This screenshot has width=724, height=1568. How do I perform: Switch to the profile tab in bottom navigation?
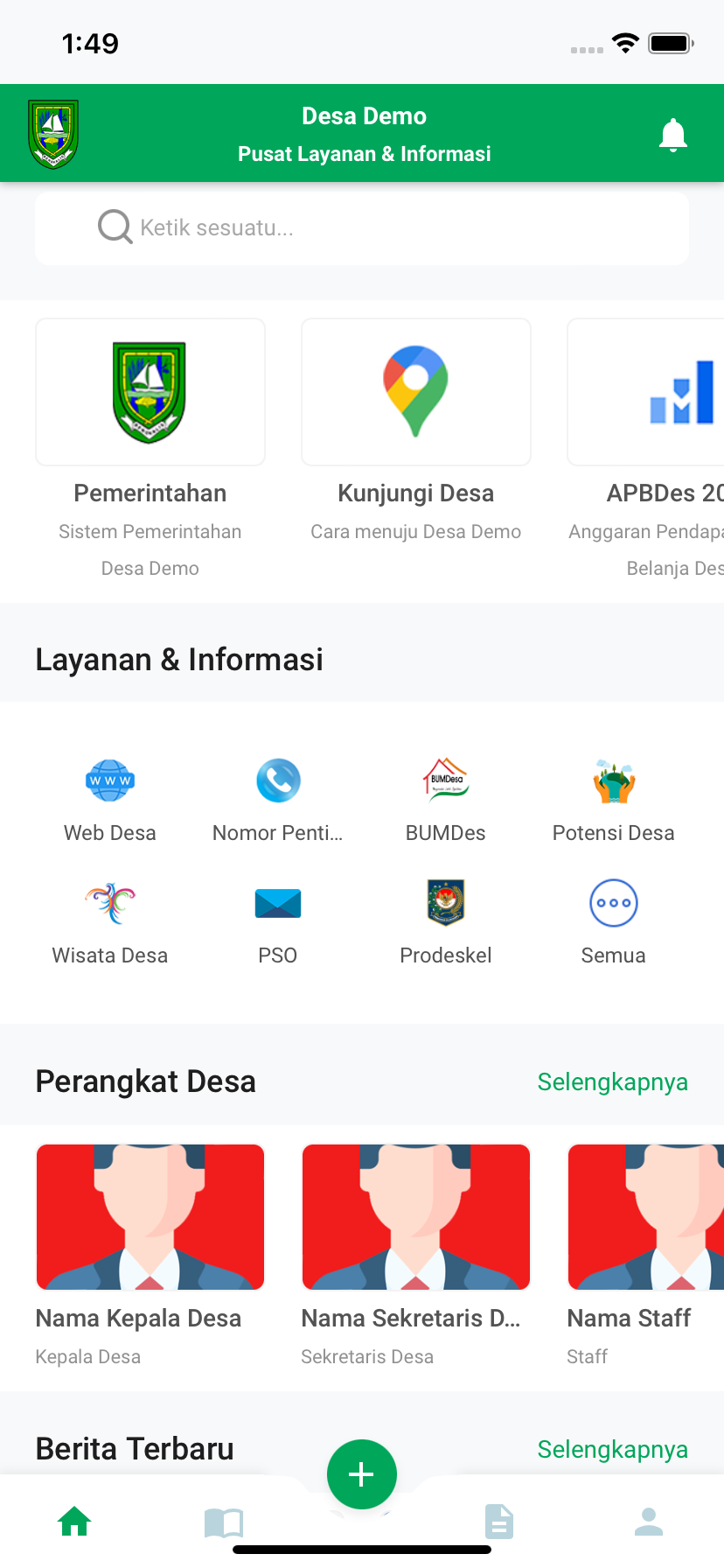tap(649, 1523)
